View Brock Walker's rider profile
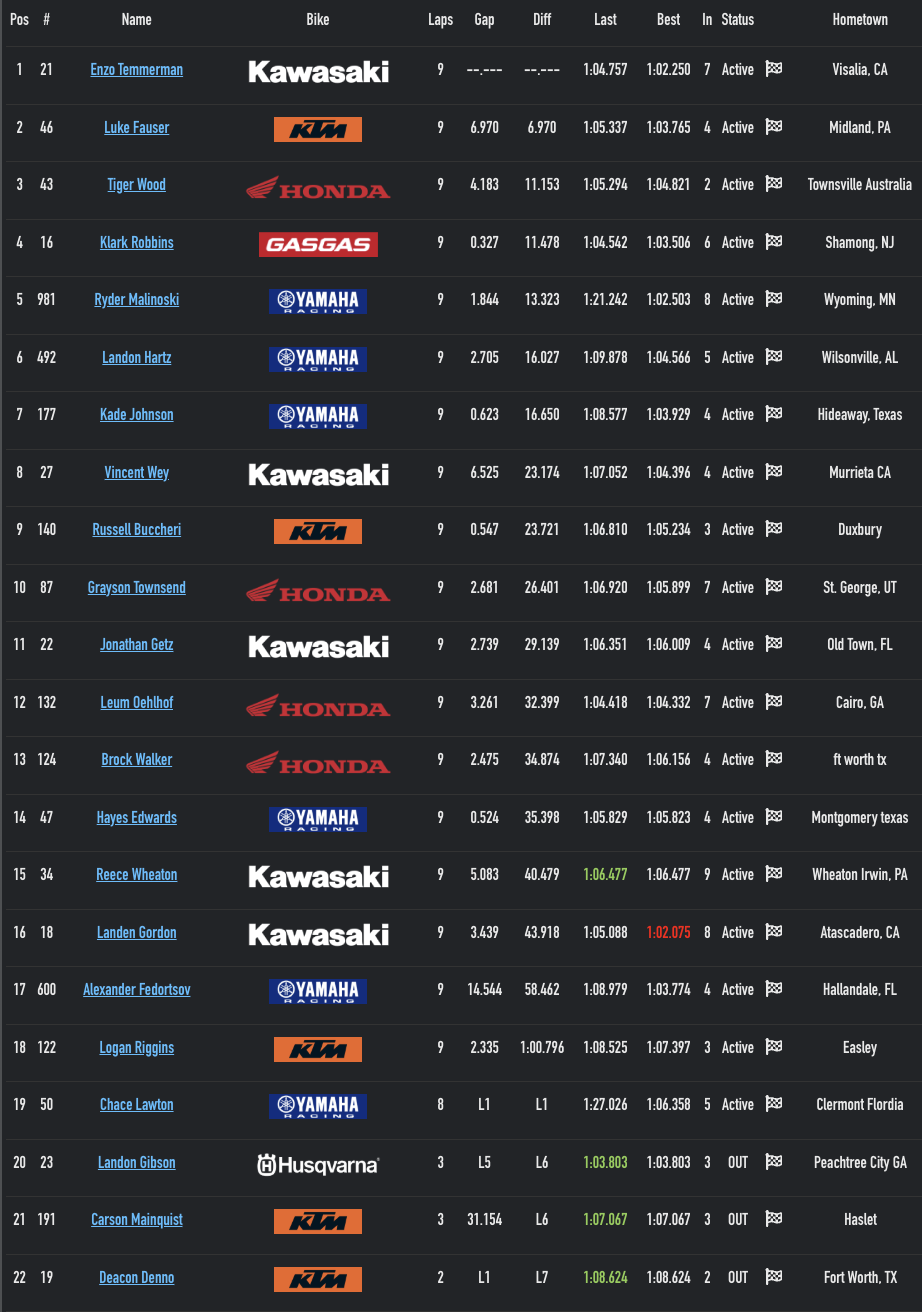This screenshot has width=922, height=1312. pyautogui.click(x=136, y=760)
